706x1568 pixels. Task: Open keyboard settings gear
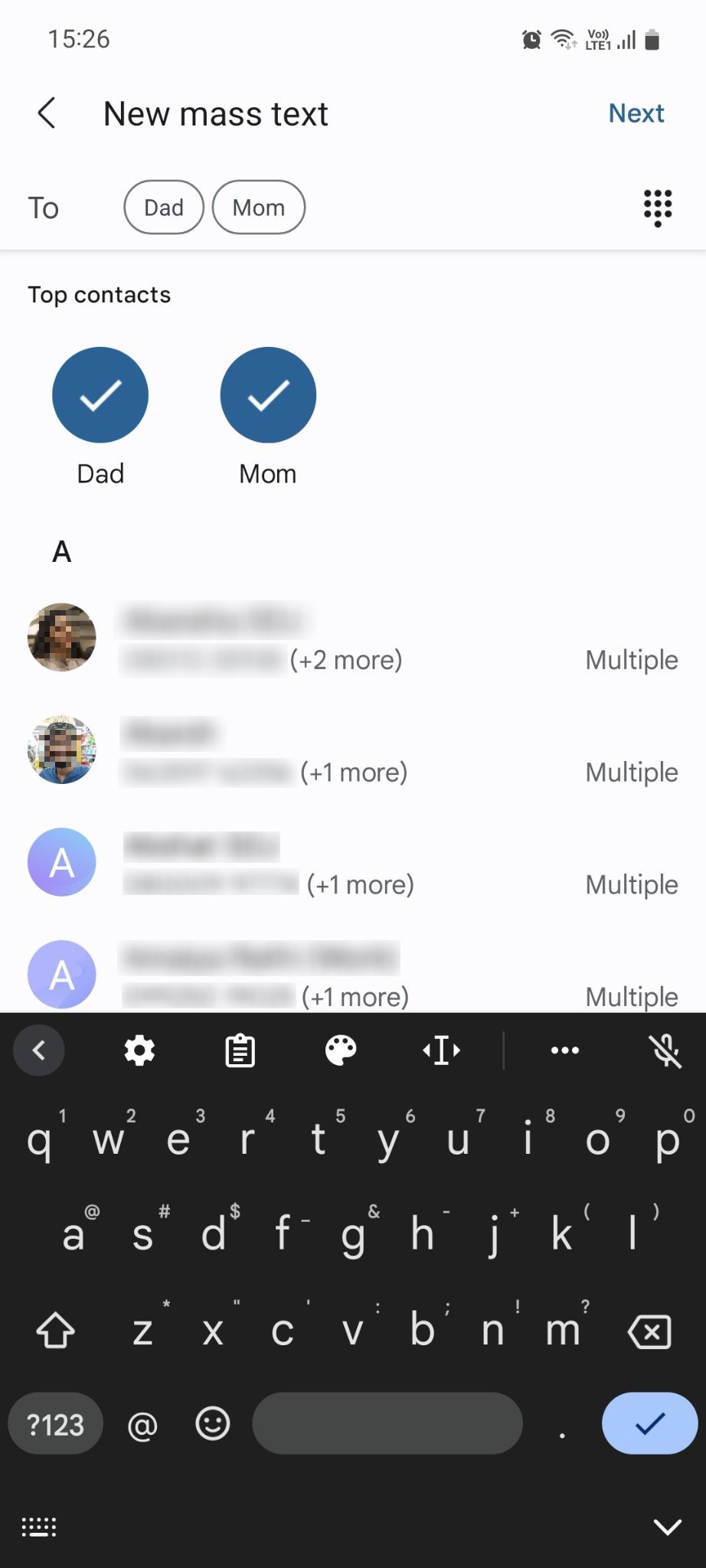(x=139, y=1050)
